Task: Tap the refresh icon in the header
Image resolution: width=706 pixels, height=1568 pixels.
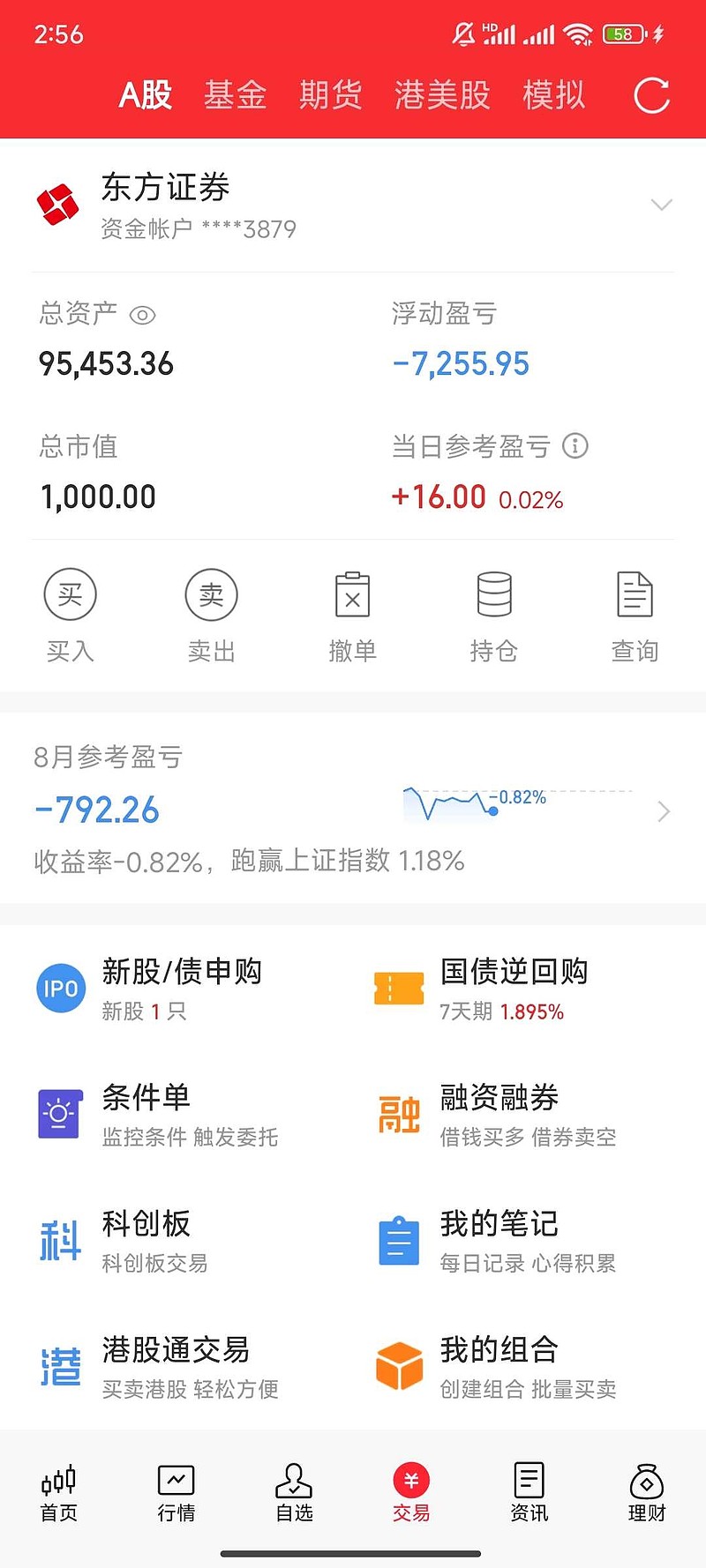Action: pyautogui.click(x=651, y=95)
